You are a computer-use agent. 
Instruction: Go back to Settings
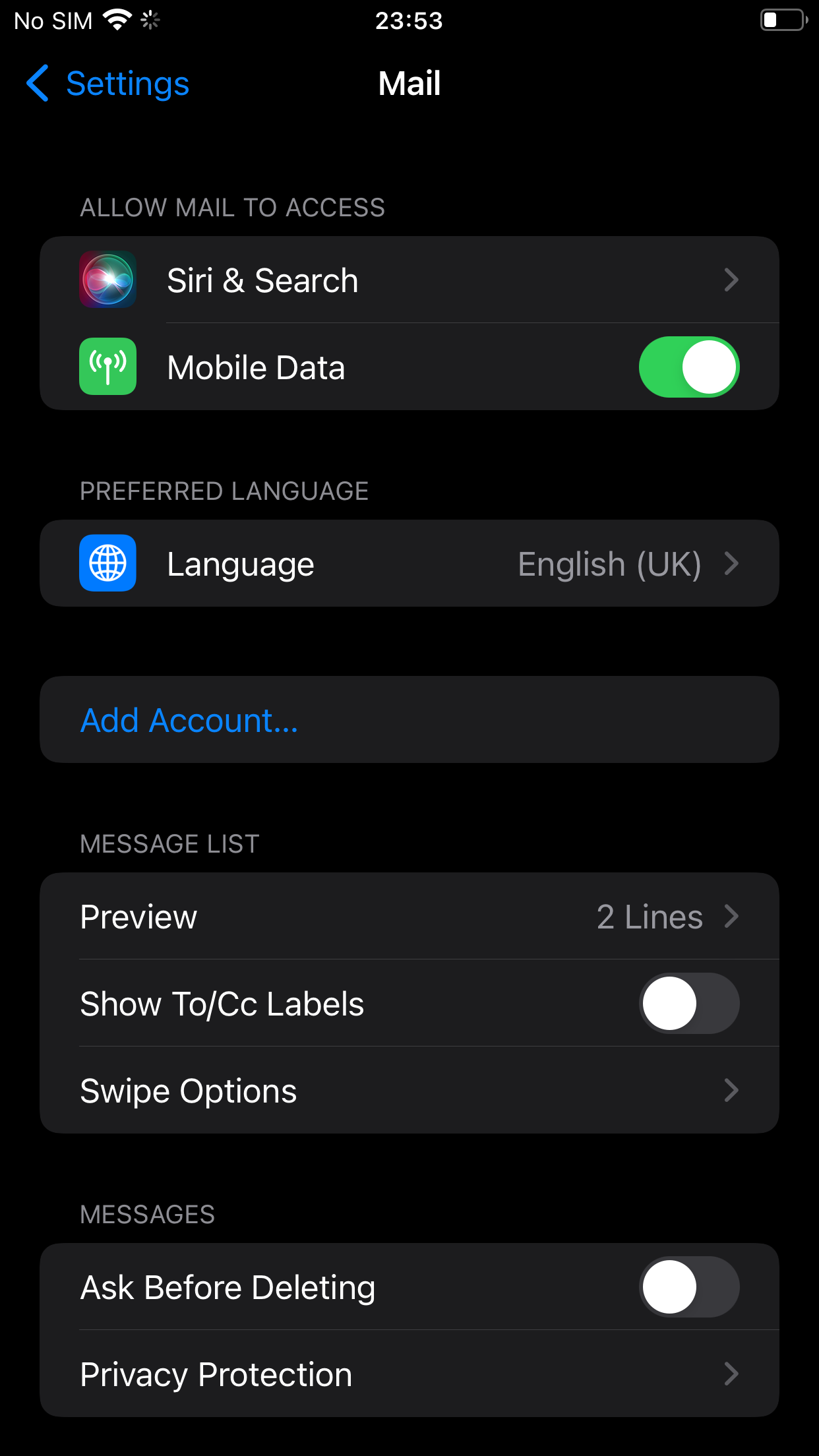coord(107,84)
